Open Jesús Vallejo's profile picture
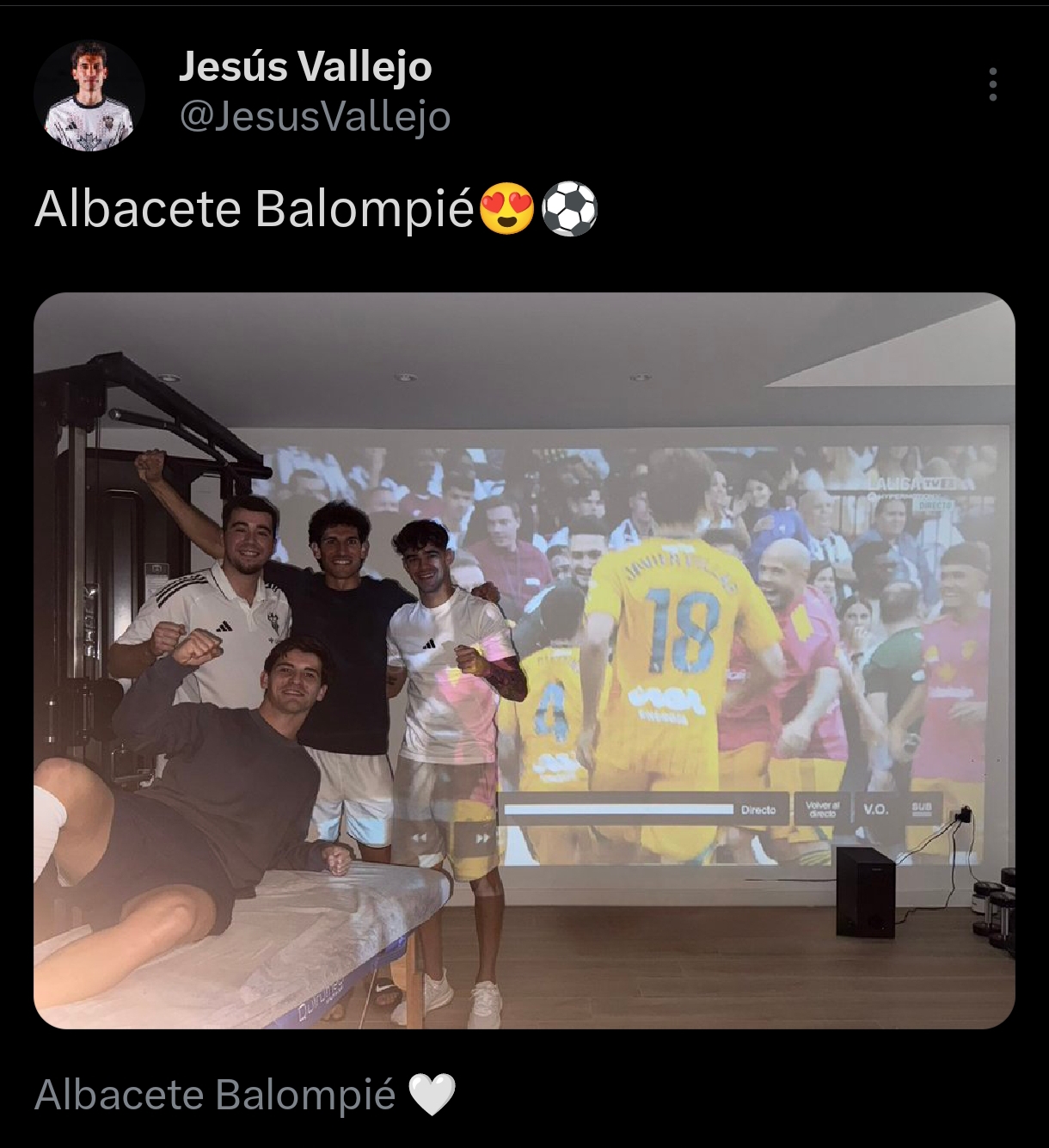1049x1148 pixels. click(x=89, y=95)
